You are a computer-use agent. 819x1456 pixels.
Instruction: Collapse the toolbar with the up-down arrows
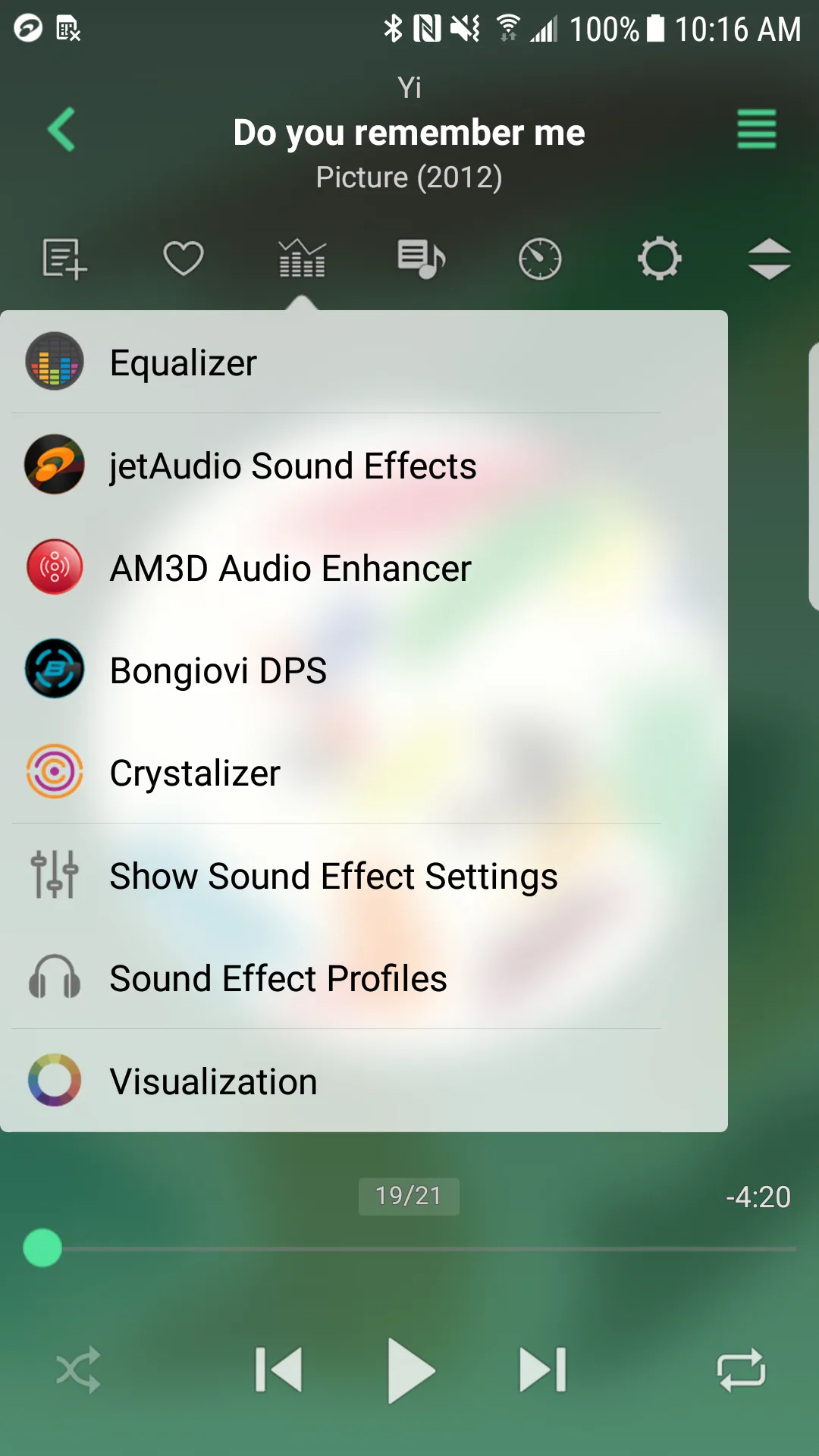click(769, 259)
